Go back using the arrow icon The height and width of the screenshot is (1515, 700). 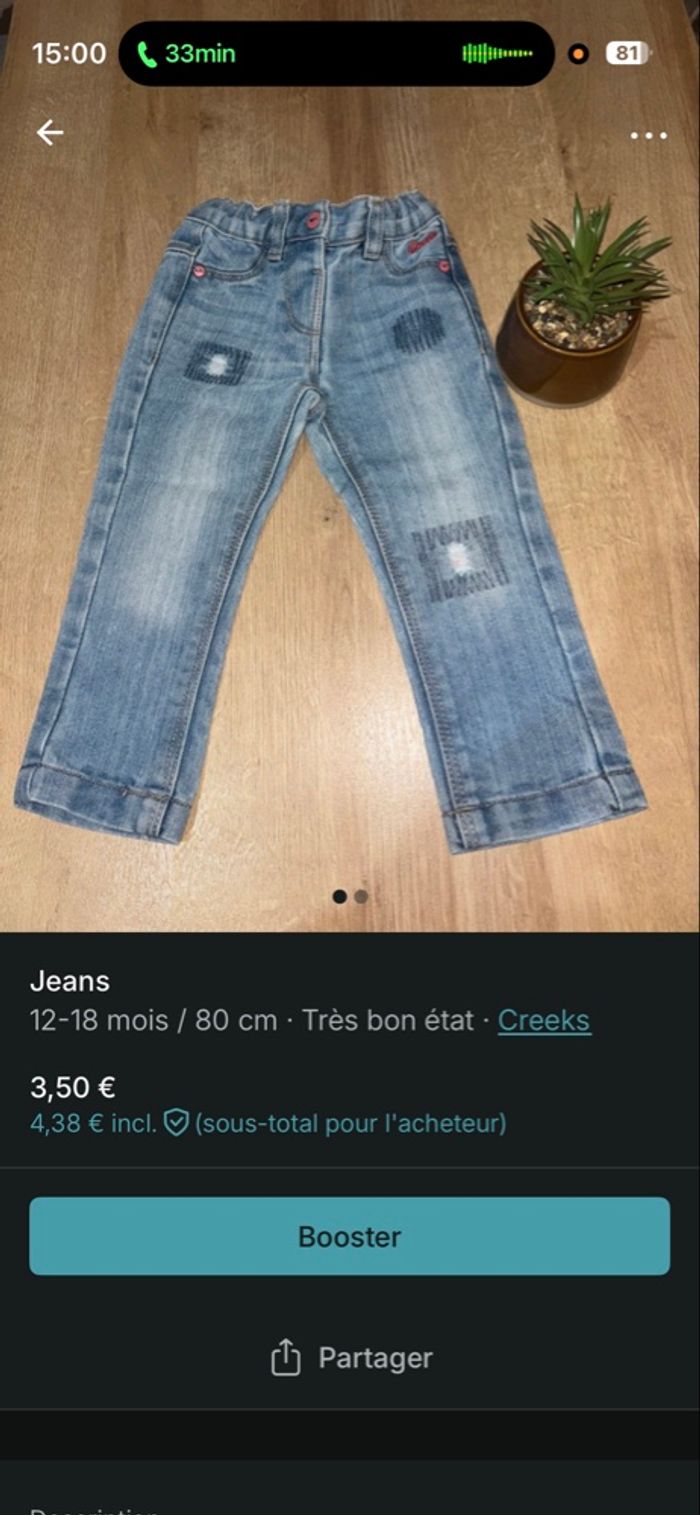pos(49,132)
